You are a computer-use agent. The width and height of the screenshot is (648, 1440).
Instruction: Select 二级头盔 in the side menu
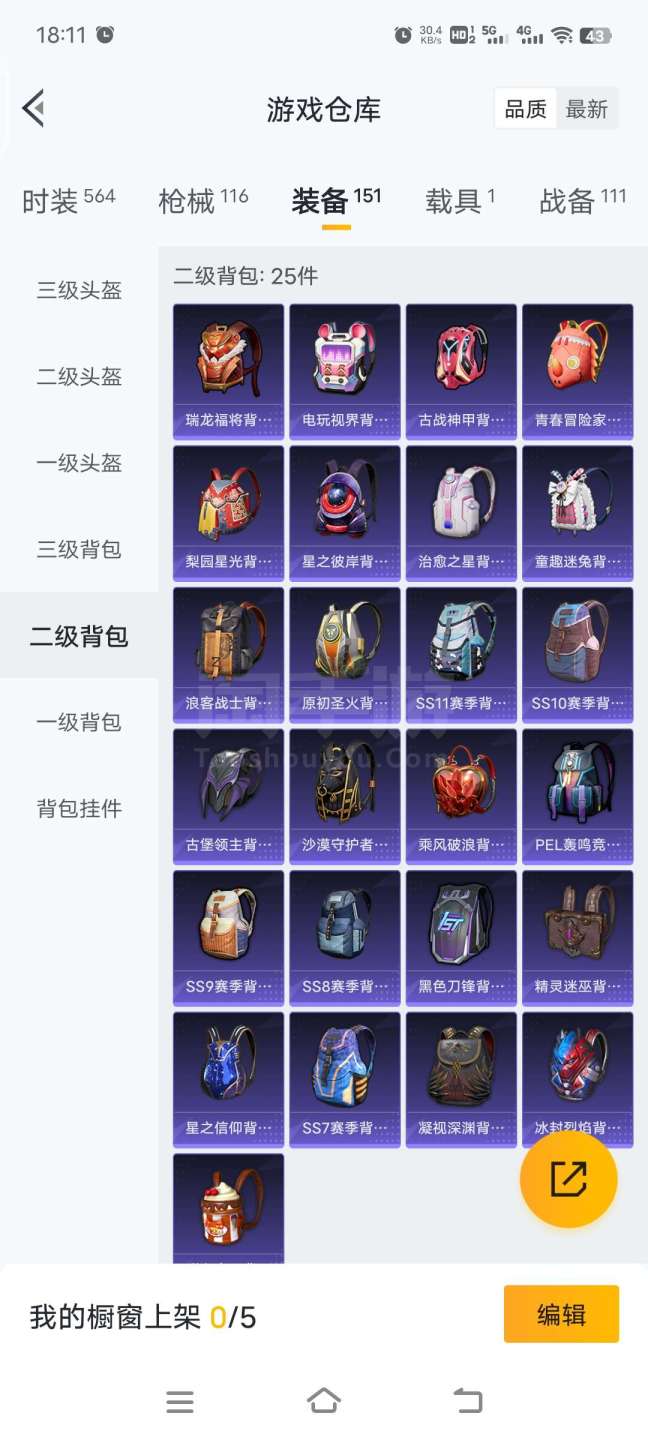pos(79,377)
